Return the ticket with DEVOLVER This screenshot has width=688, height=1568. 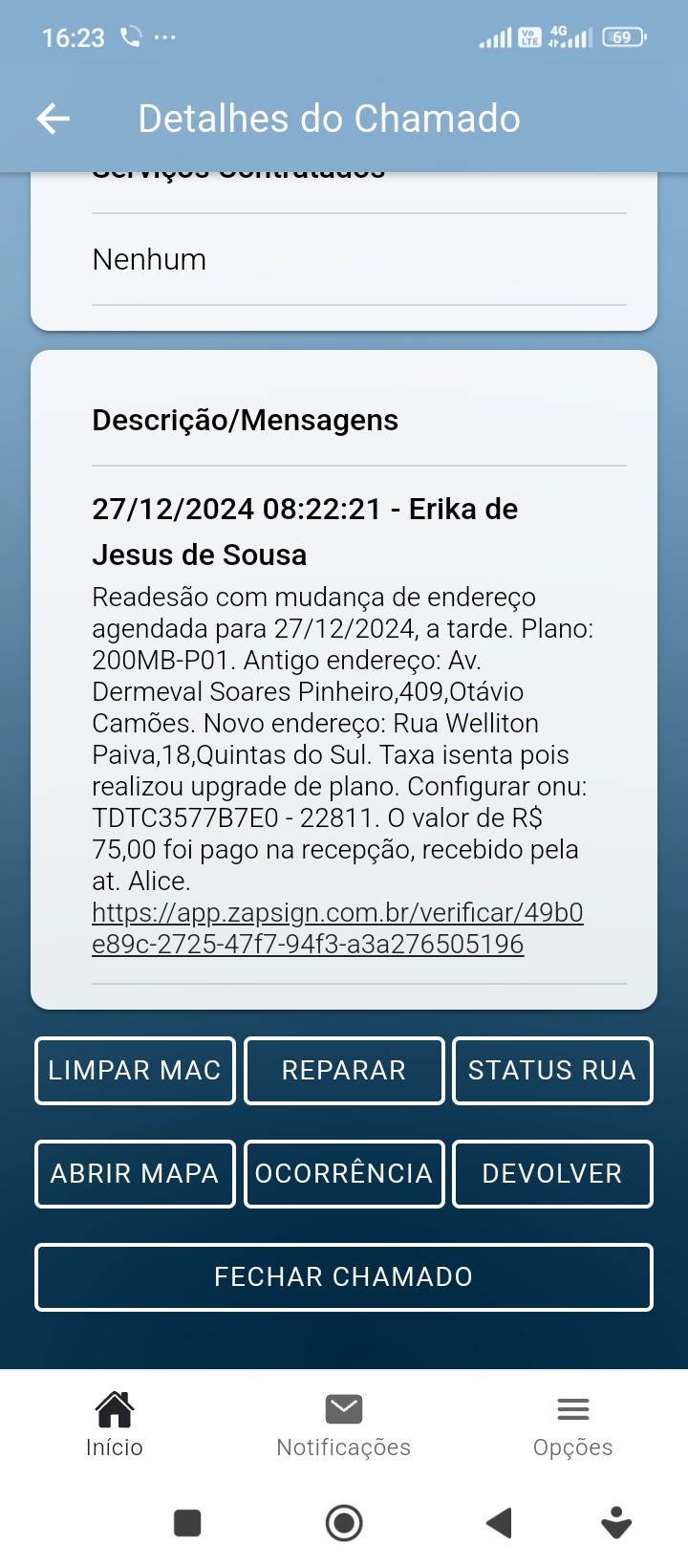click(x=552, y=1173)
